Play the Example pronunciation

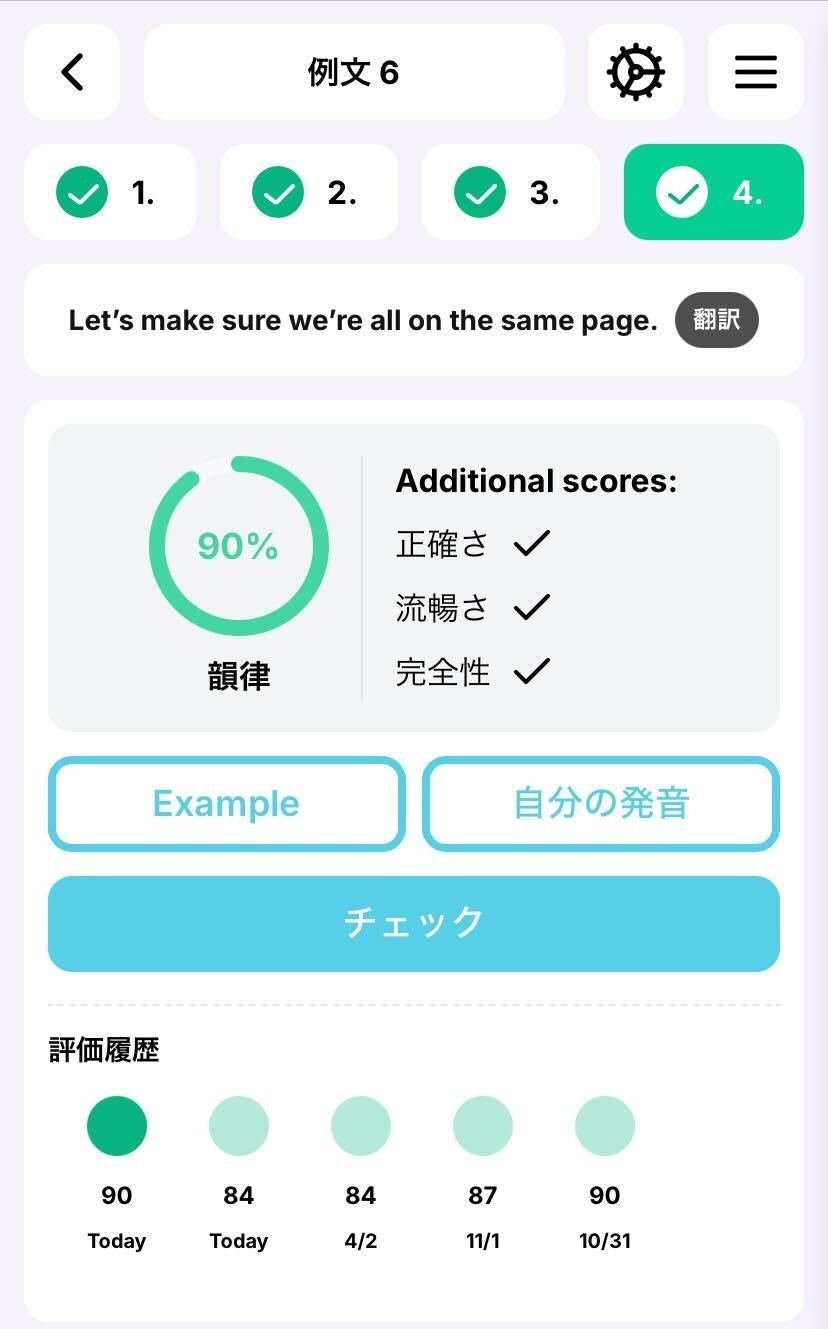226,804
